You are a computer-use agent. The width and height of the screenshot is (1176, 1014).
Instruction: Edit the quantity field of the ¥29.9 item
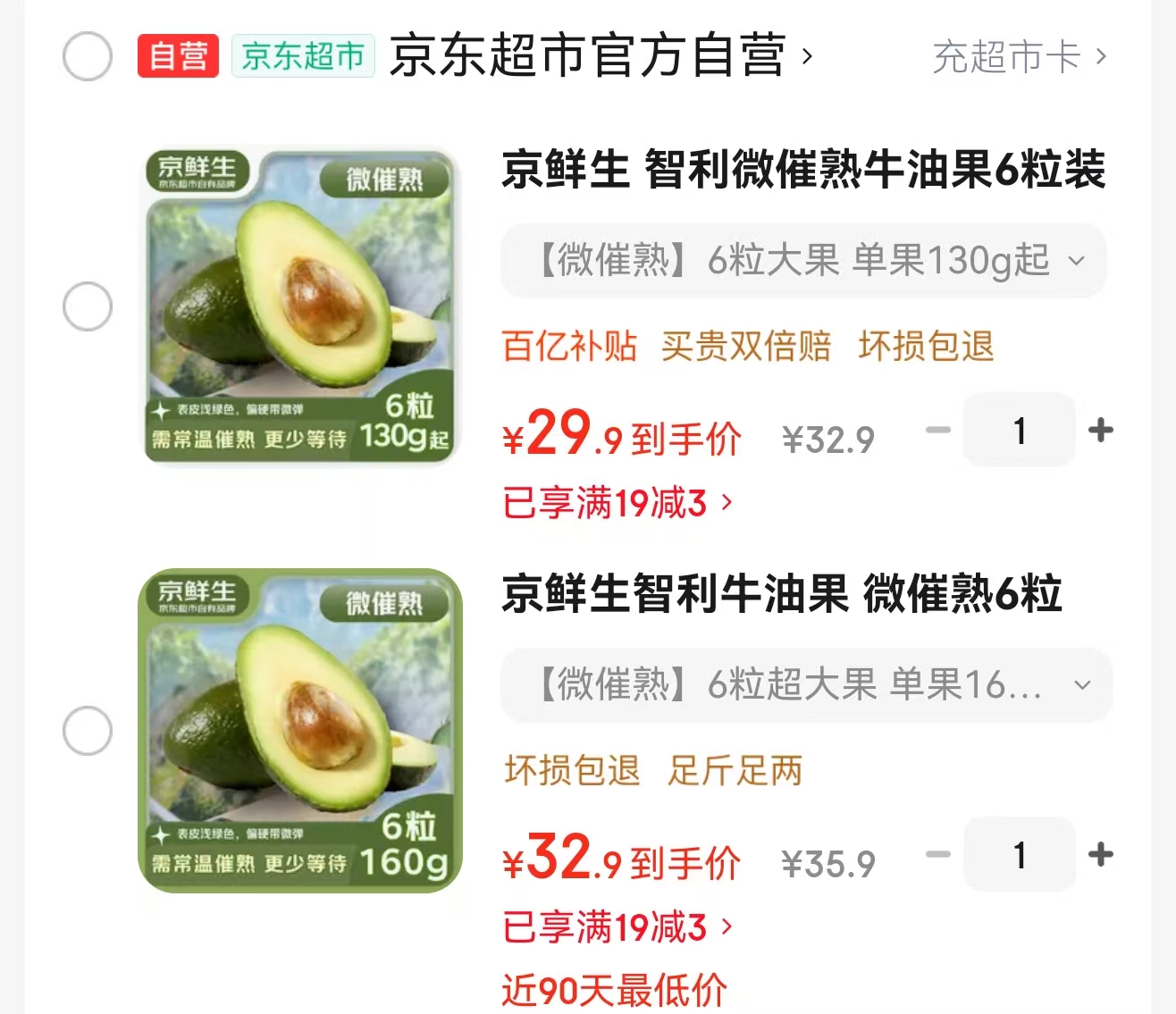click(1020, 431)
